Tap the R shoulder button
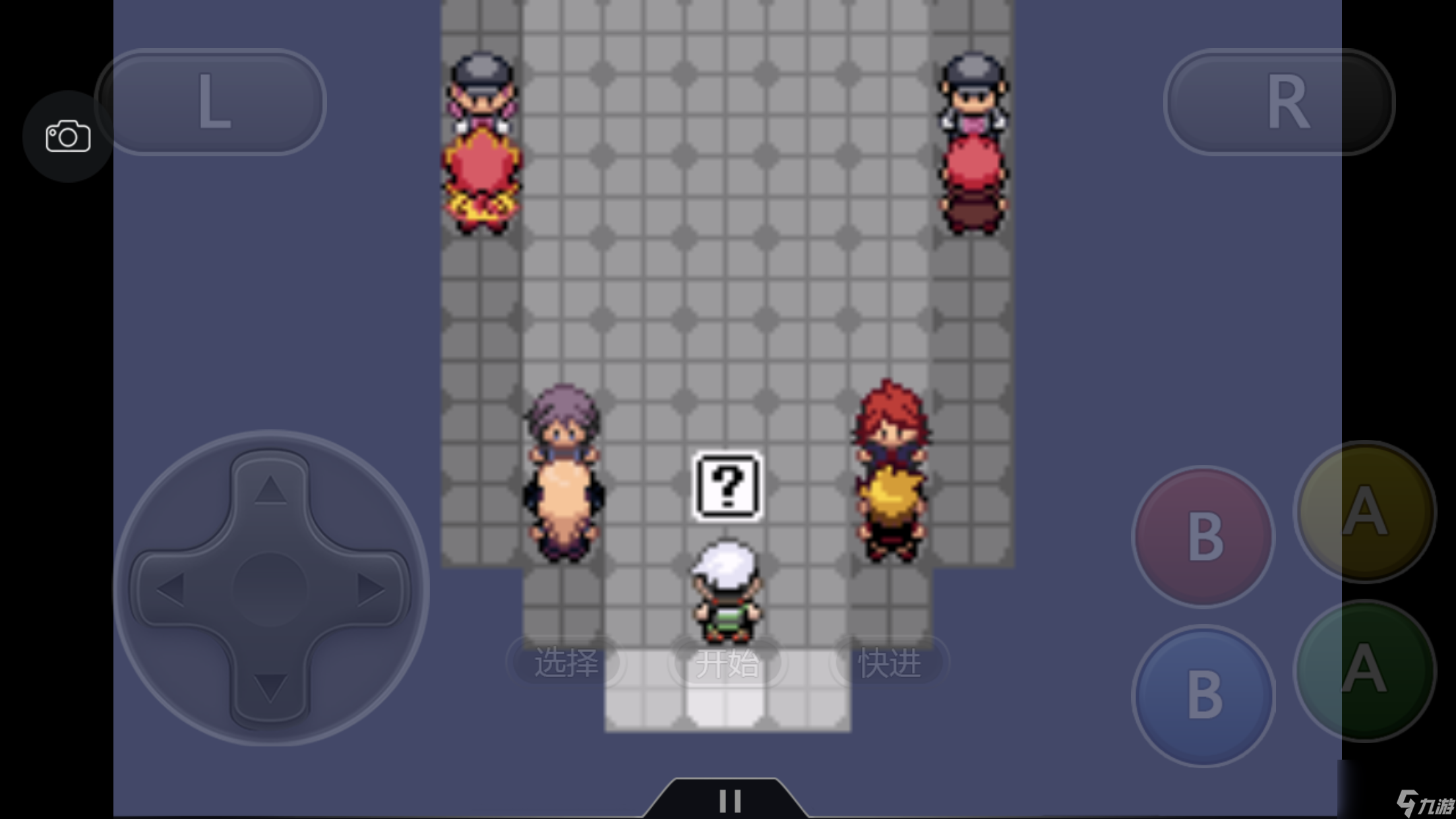 [x=1279, y=102]
